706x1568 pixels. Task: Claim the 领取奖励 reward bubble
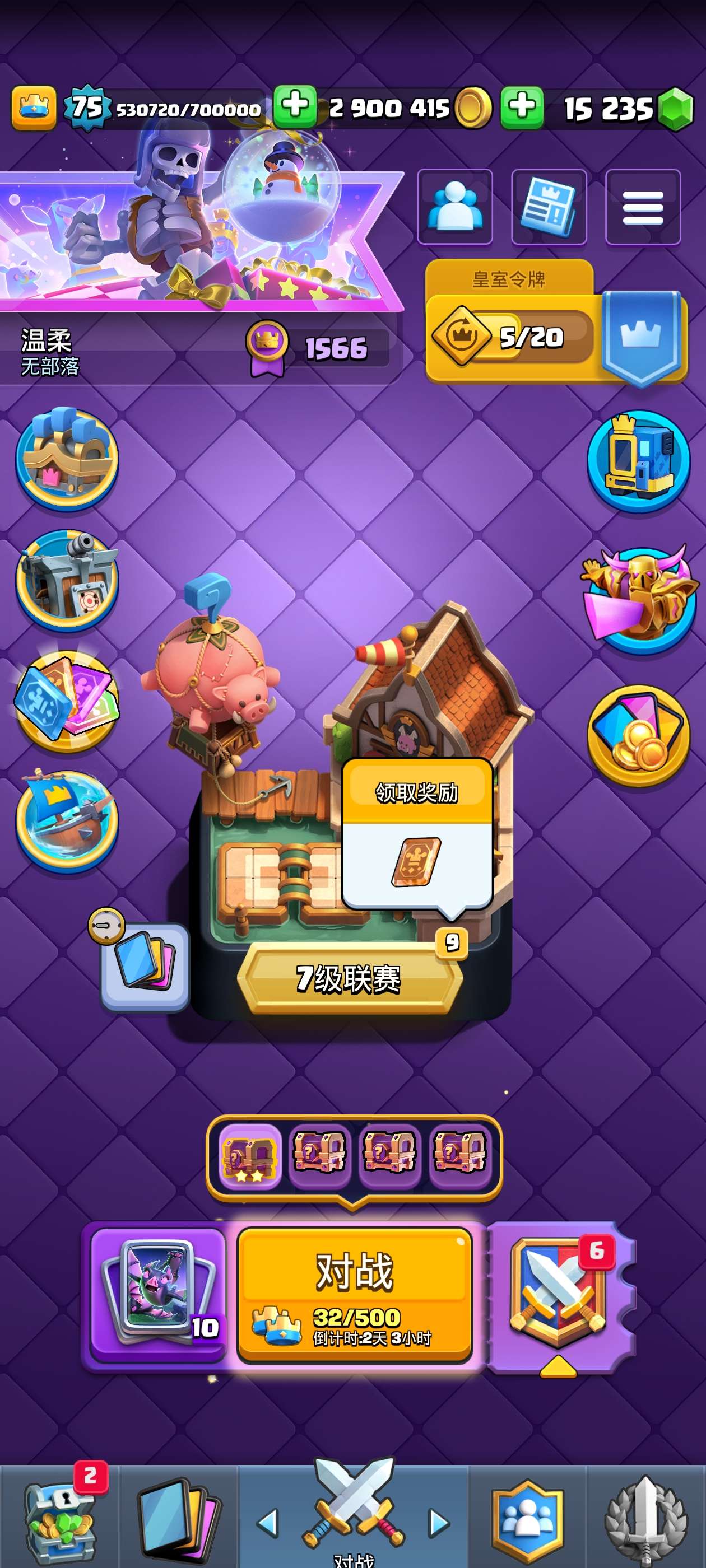click(x=417, y=834)
